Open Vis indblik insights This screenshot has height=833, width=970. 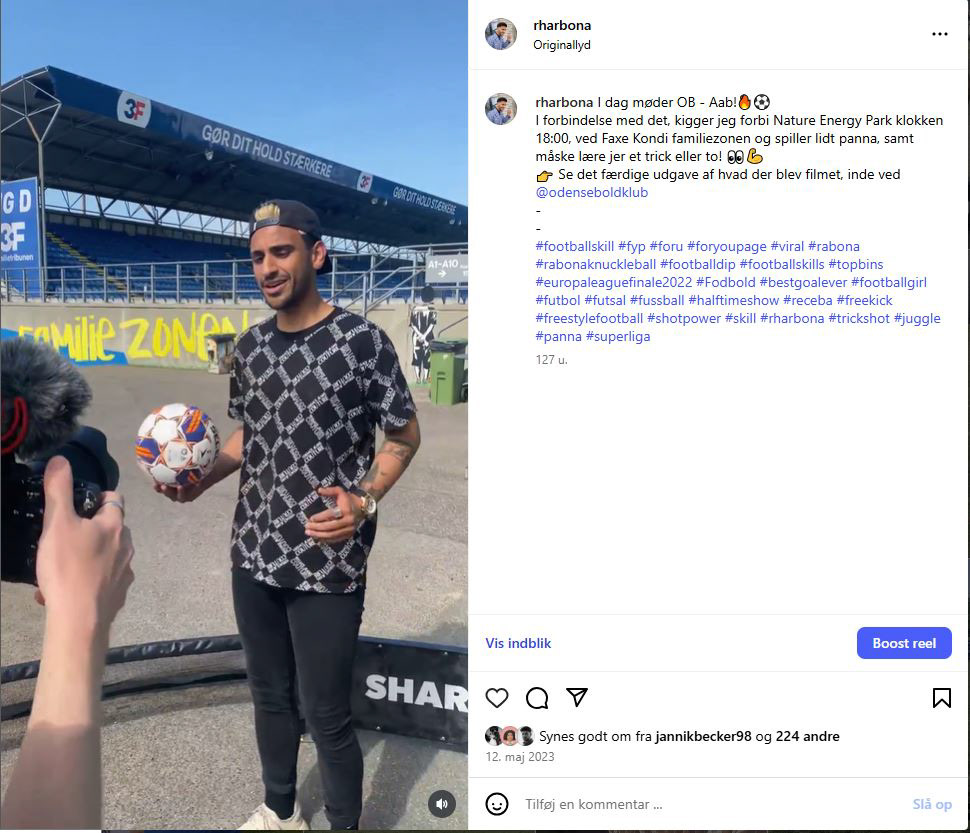(518, 643)
